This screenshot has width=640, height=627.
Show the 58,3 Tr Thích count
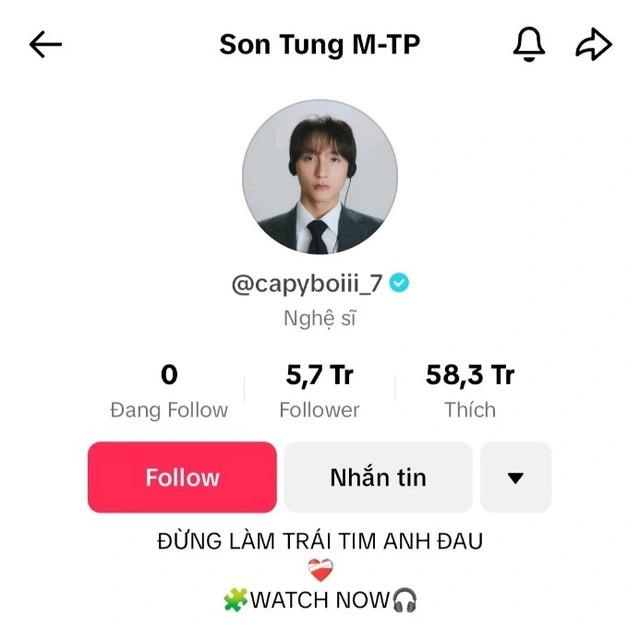pyautogui.click(x=469, y=391)
